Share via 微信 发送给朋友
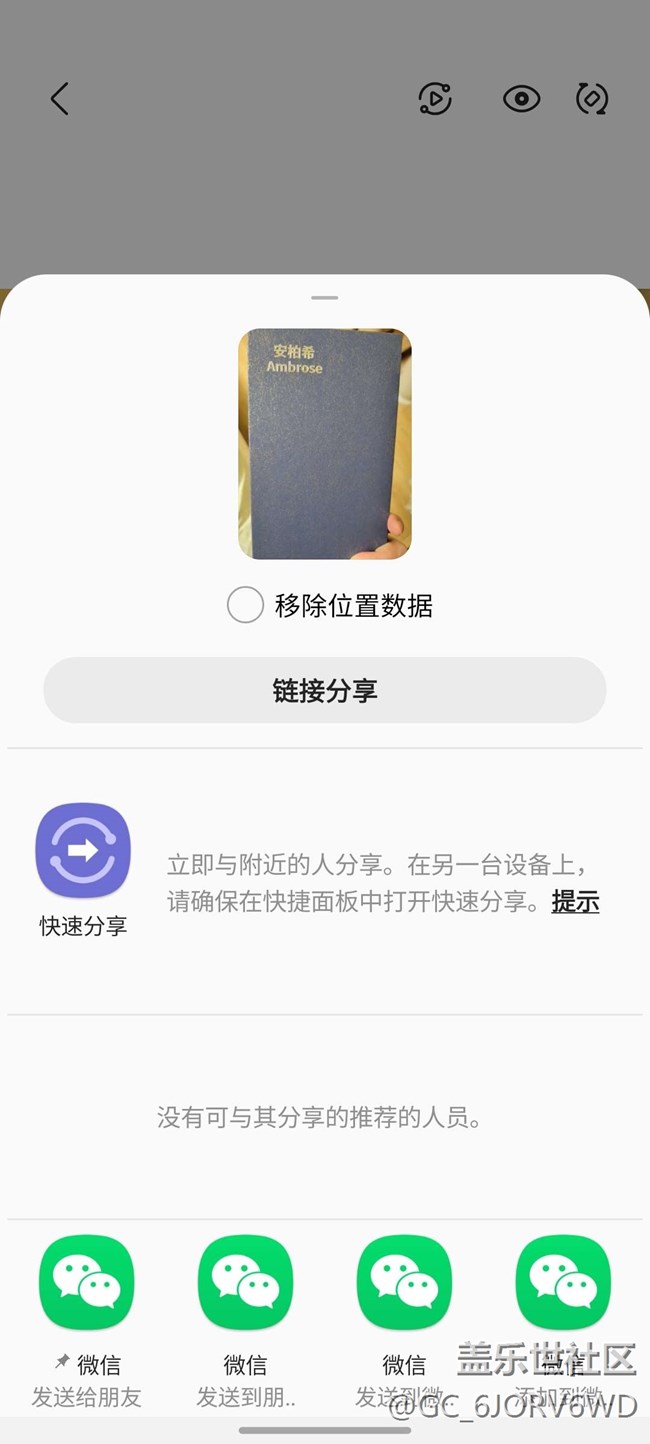Image resolution: width=650 pixels, height=1444 pixels. point(86,1283)
